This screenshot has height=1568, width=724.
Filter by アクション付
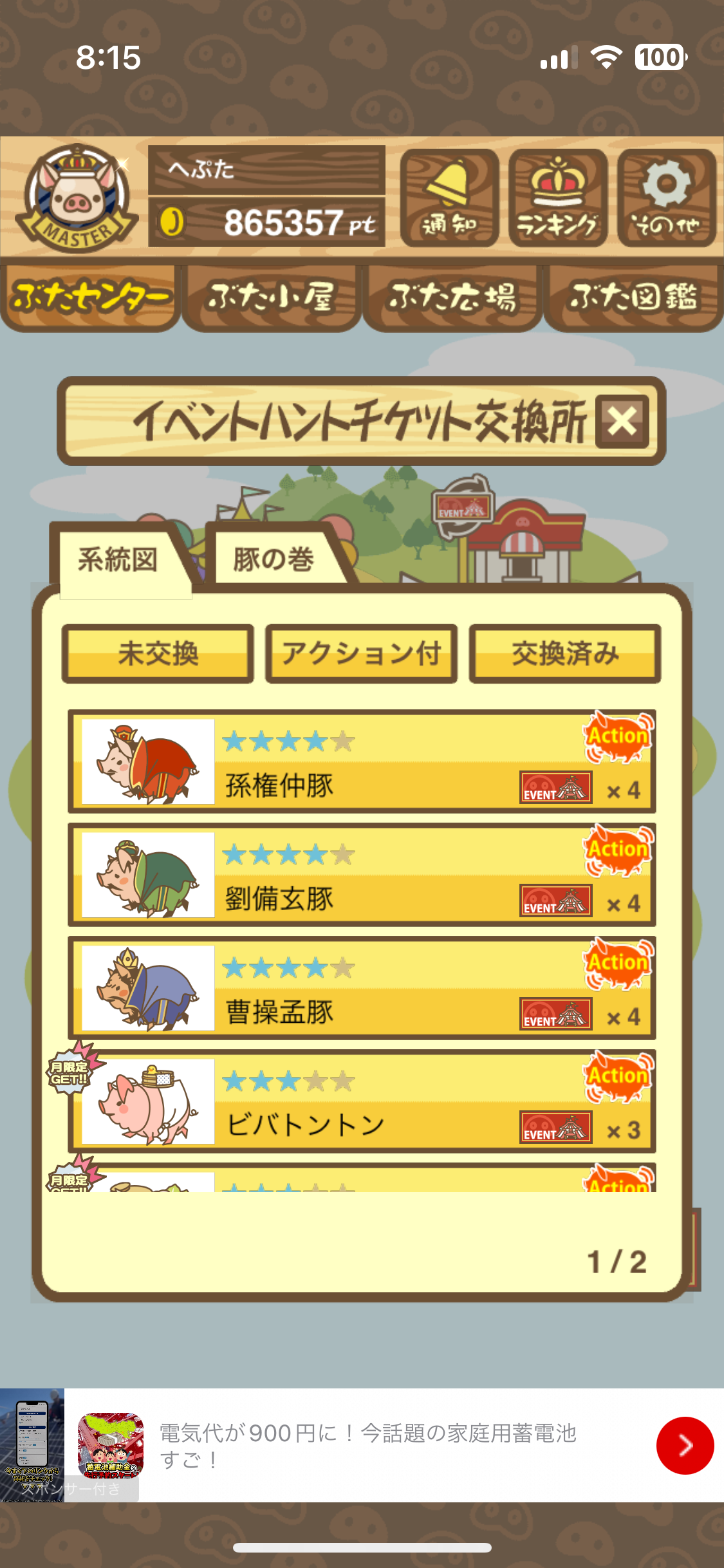(x=361, y=653)
